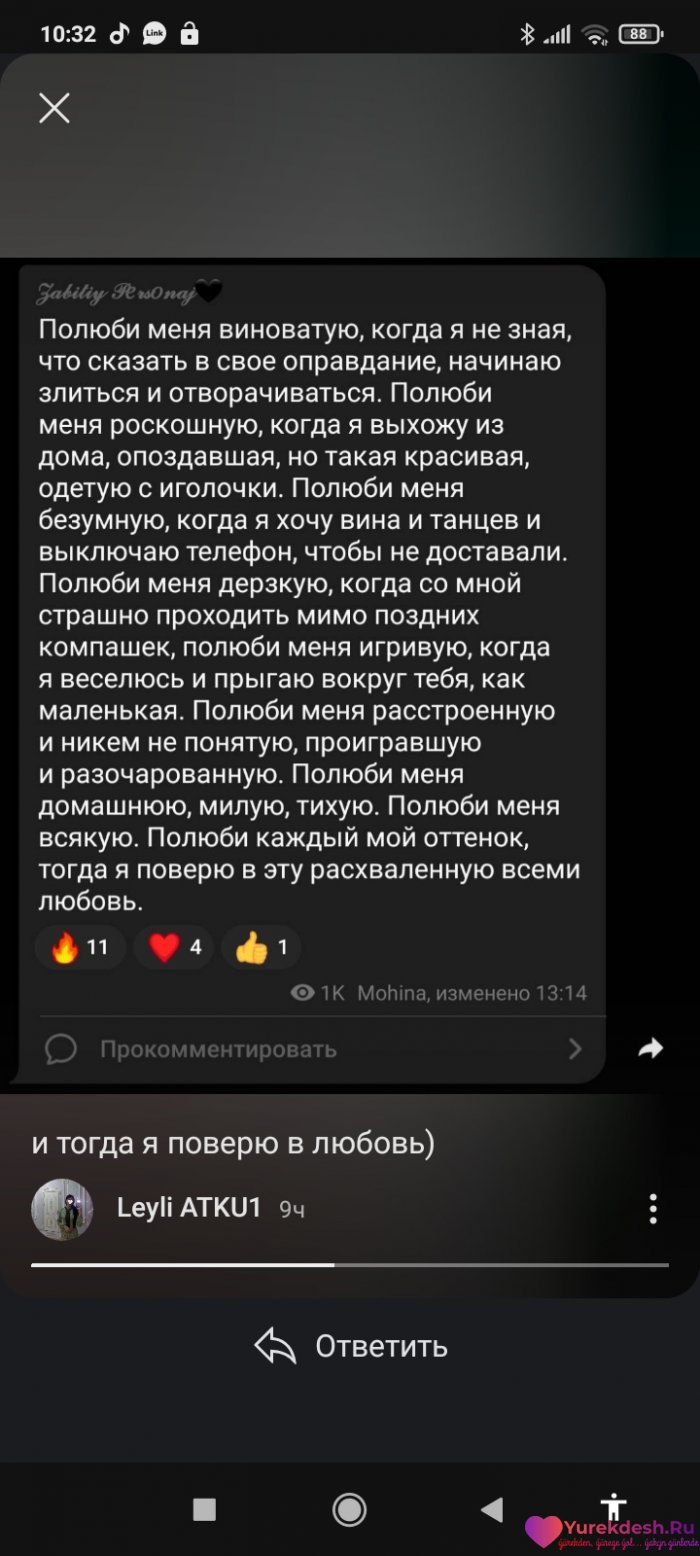The width and height of the screenshot is (700, 1556).
Task: Go back using the system back button
Action: (x=490, y=1509)
